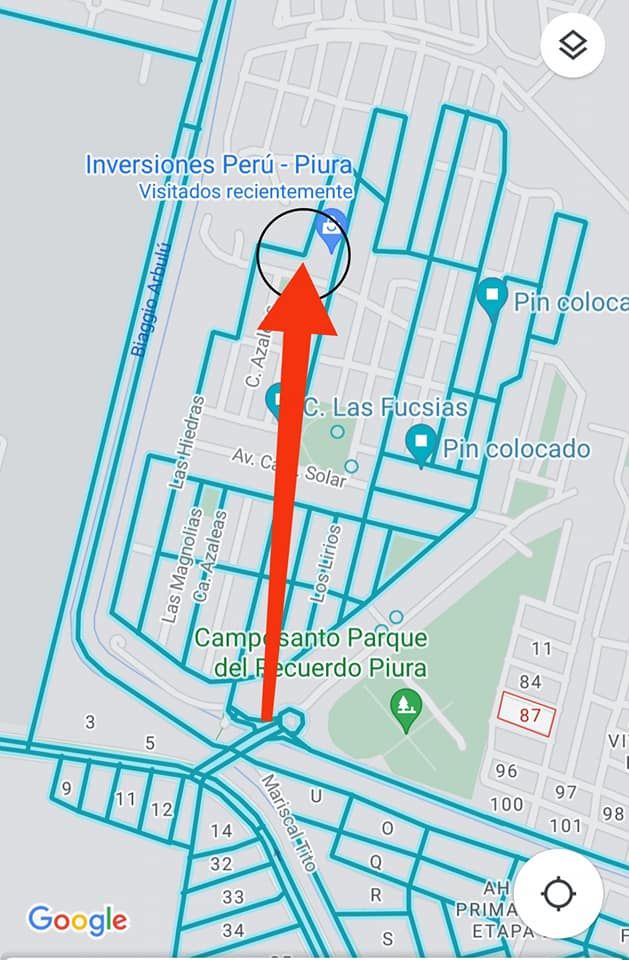The height and width of the screenshot is (960, 629).
Task: Center map on my current location
Action: tap(558, 893)
